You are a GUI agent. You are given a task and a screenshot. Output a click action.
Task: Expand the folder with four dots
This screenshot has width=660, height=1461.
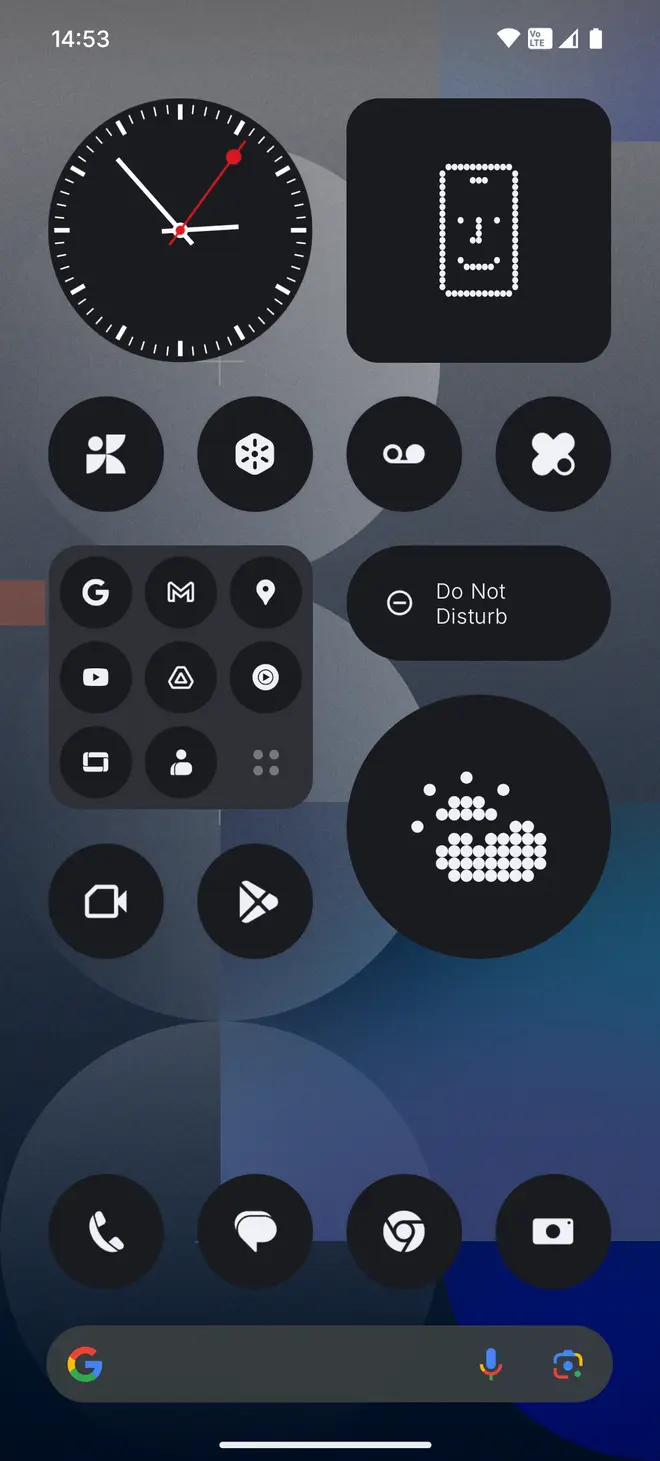tap(265, 763)
